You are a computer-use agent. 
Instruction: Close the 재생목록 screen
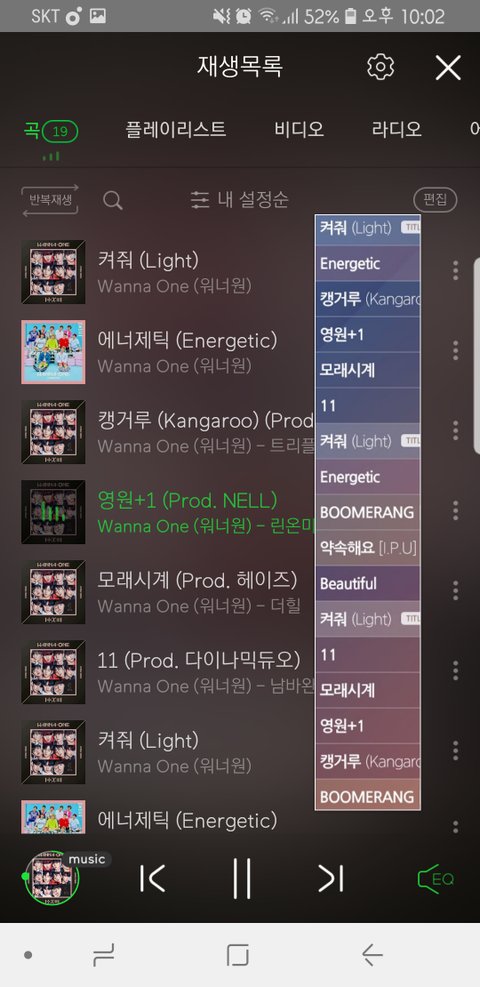pyautogui.click(x=448, y=67)
